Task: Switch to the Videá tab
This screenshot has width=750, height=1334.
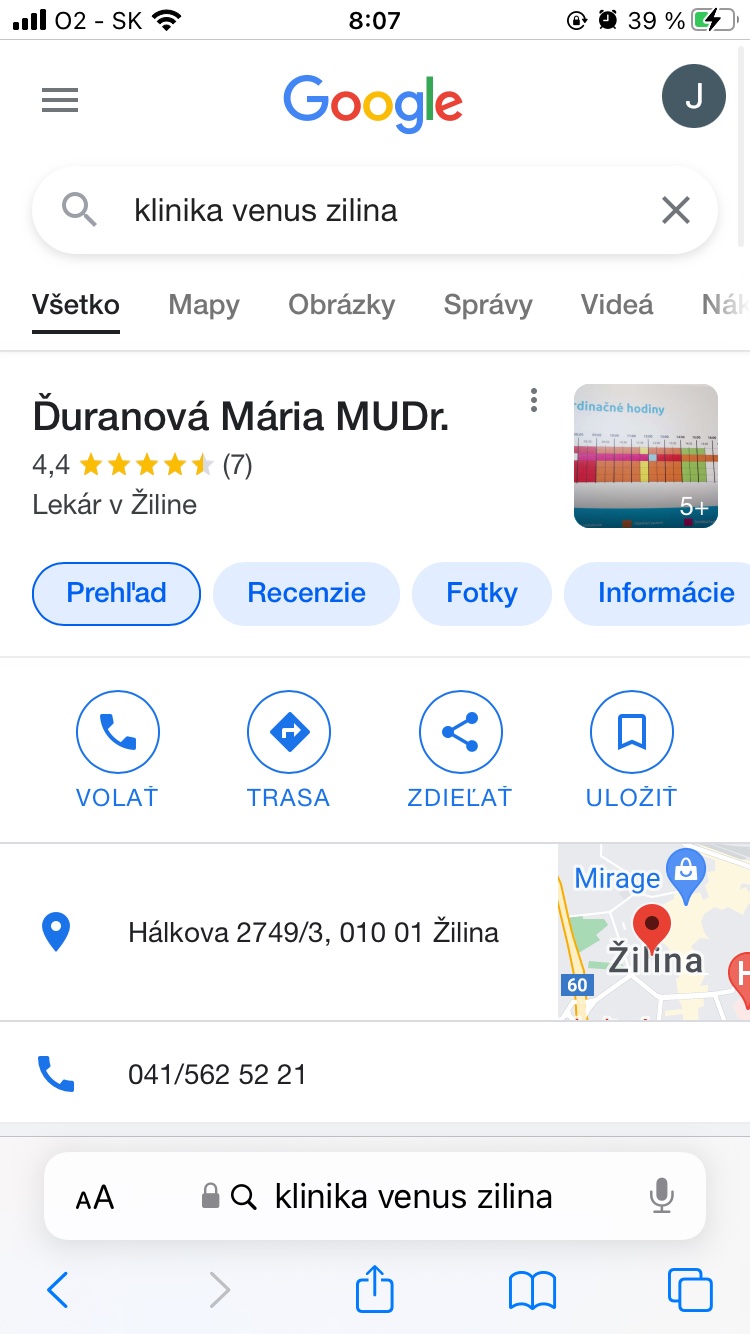Action: 617,305
